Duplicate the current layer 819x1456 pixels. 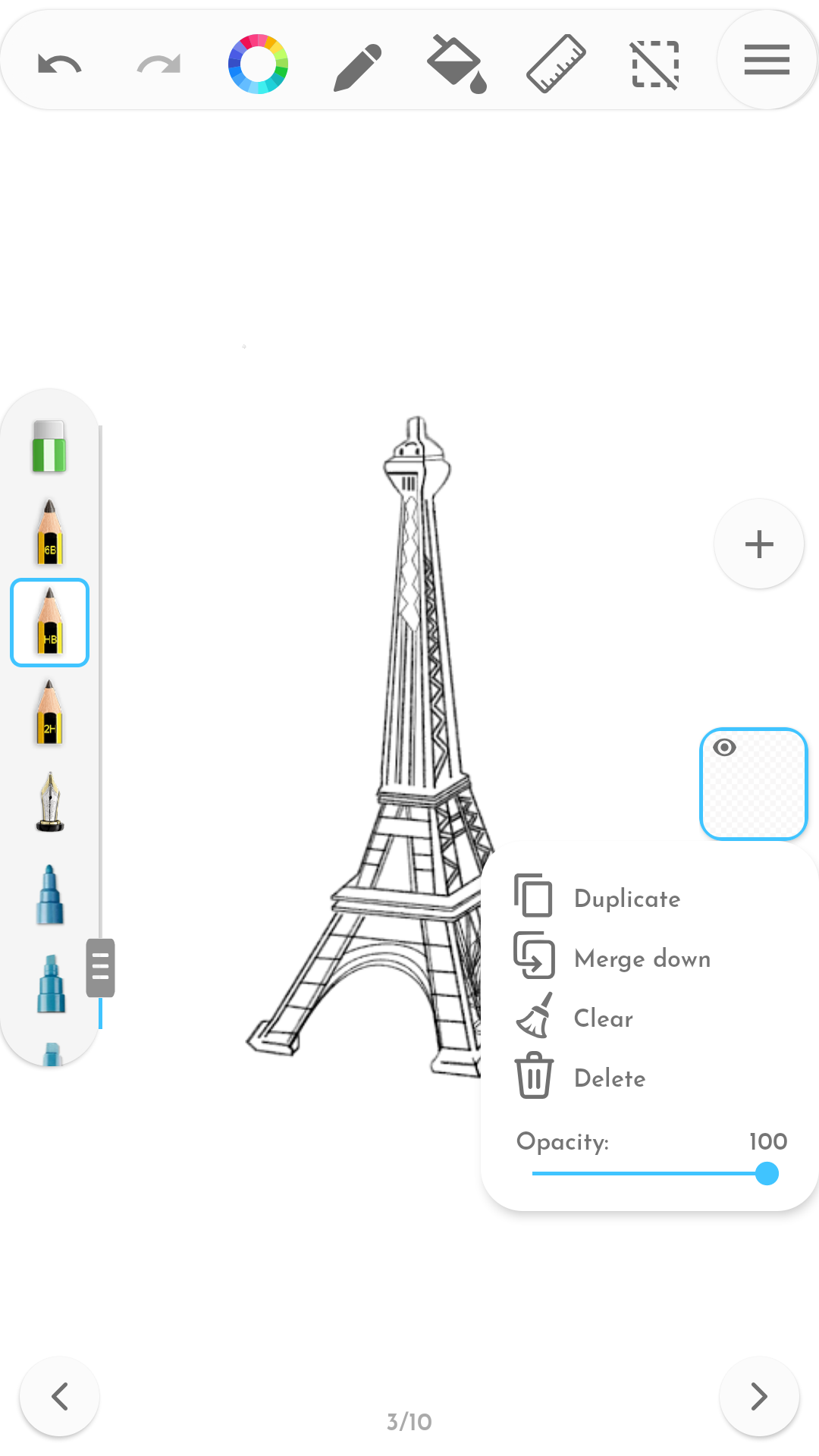tap(626, 898)
